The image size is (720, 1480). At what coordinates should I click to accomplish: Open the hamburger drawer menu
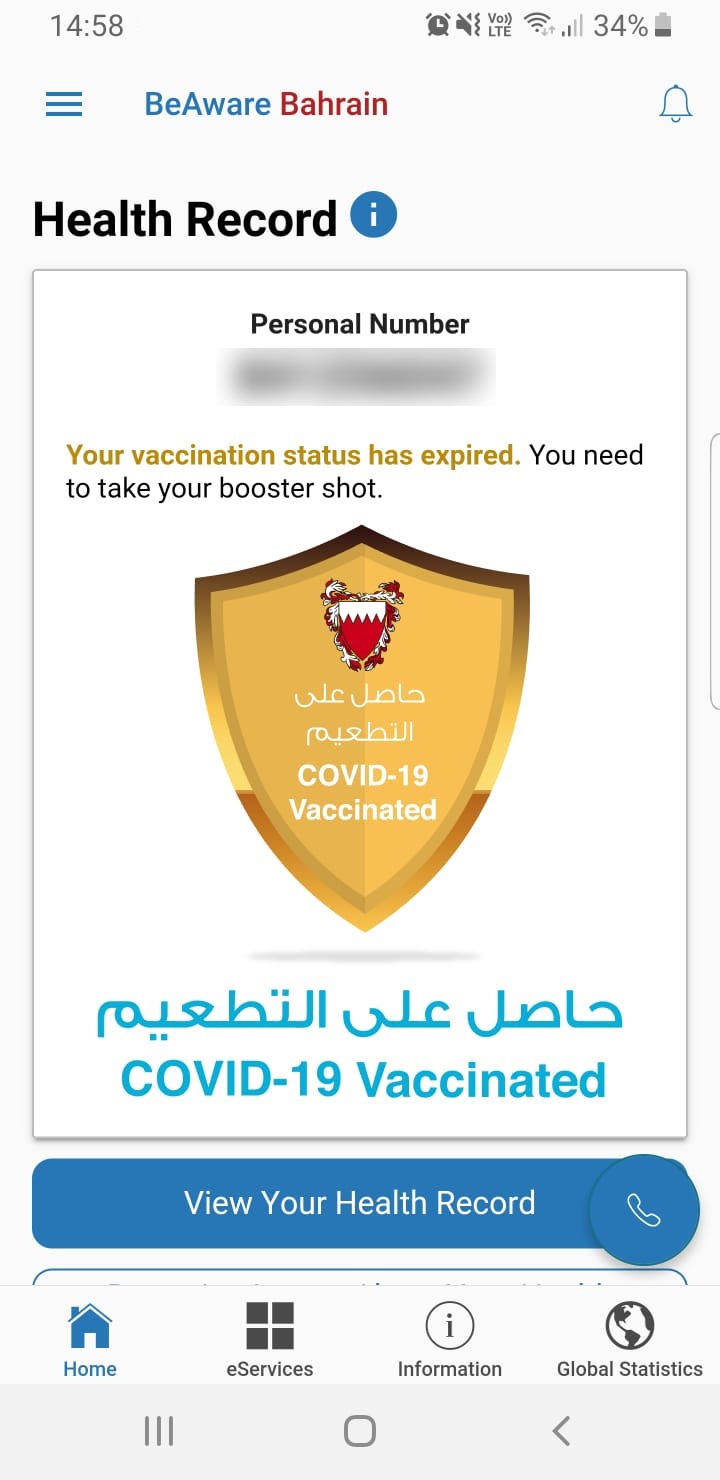pyautogui.click(x=64, y=104)
